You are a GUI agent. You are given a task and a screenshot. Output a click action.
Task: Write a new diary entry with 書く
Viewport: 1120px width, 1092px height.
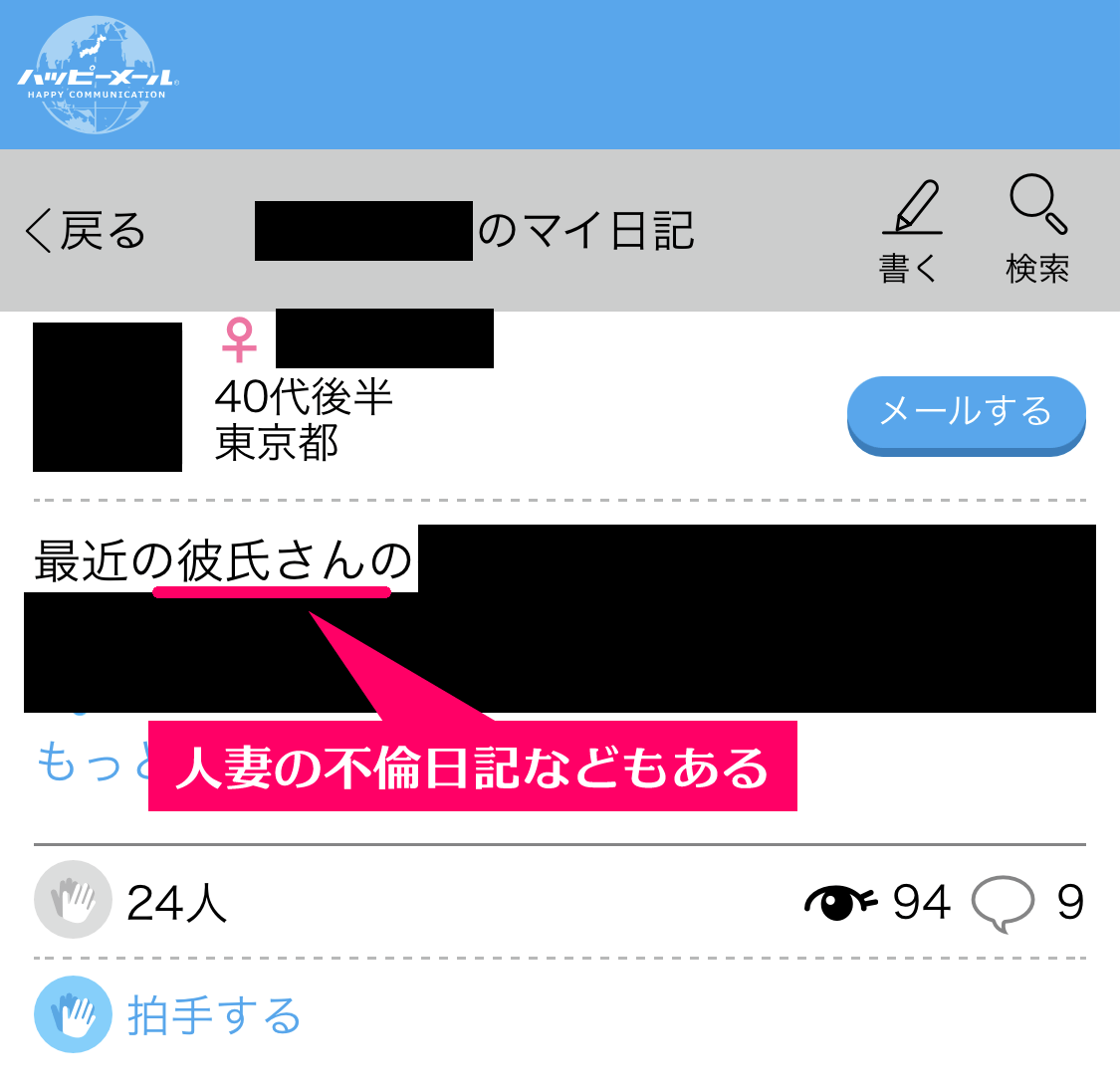pyautogui.click(x=910, y=231)
